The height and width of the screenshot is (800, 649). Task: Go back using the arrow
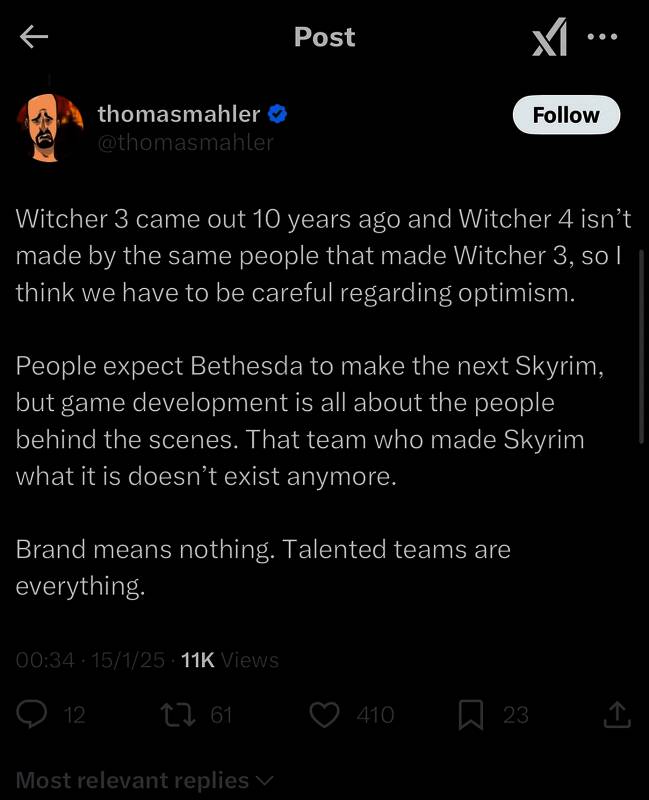pyautogui.click(x=34, y=38)
